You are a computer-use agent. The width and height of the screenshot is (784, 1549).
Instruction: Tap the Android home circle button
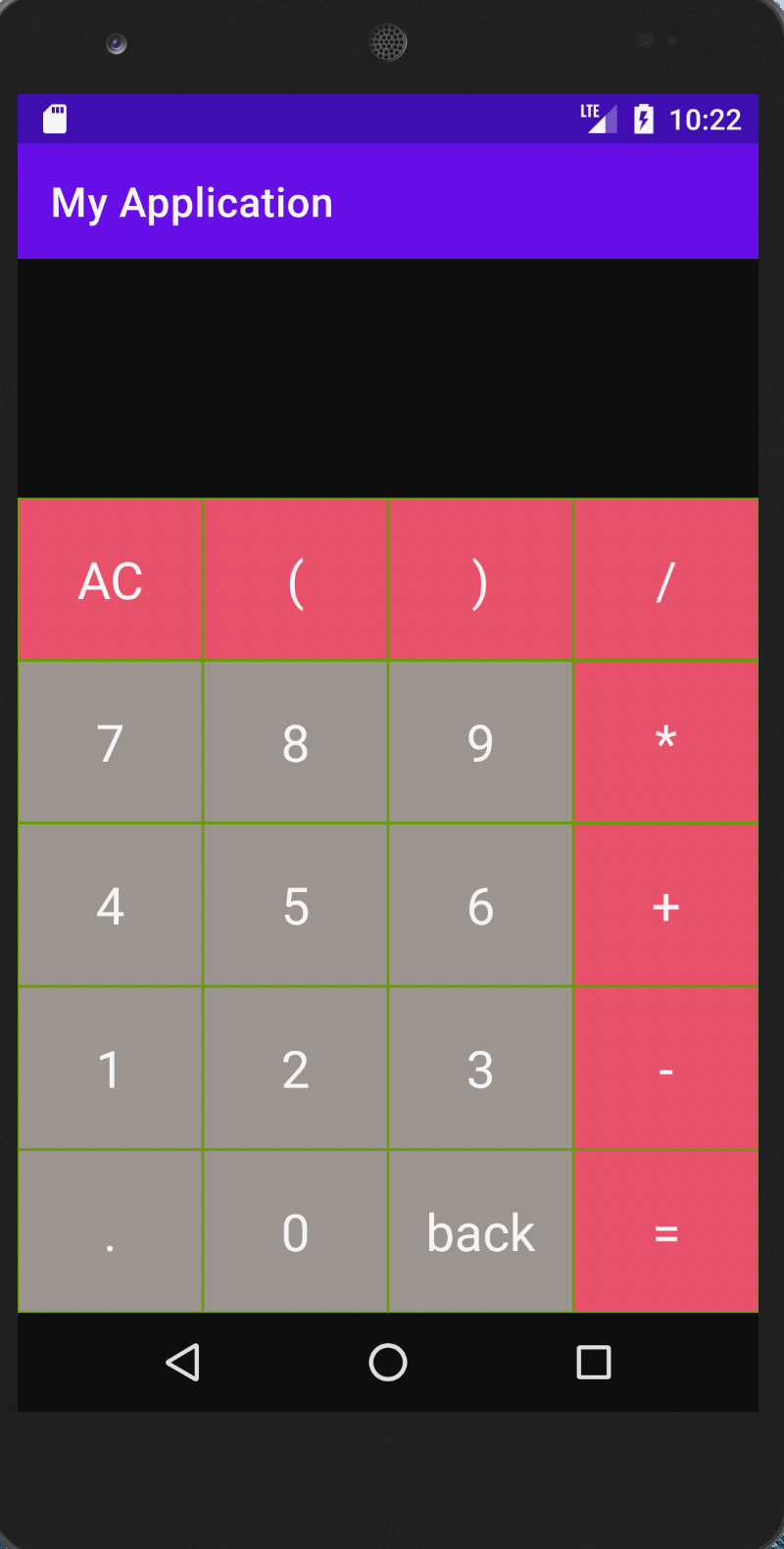(x=388, y=1363)
